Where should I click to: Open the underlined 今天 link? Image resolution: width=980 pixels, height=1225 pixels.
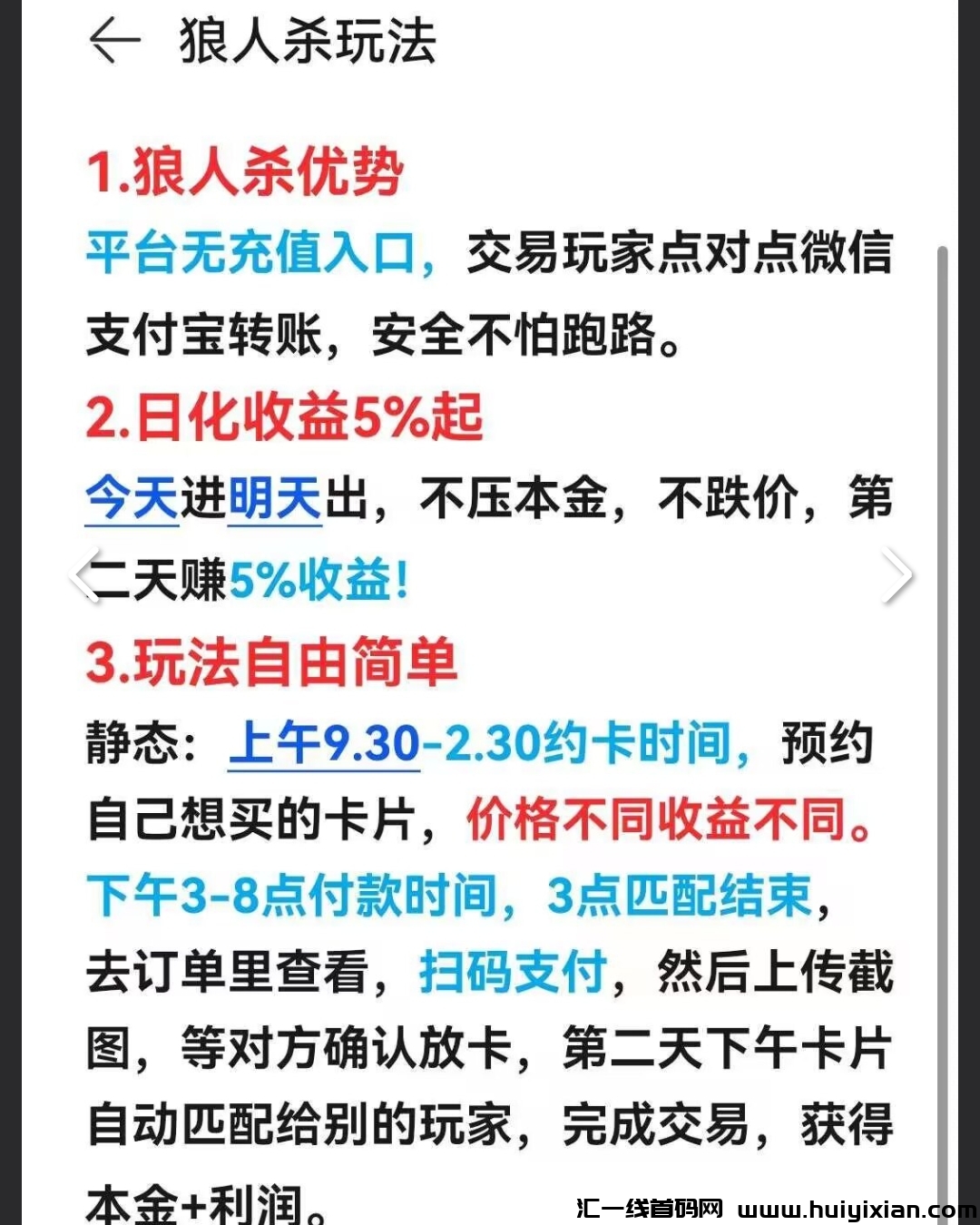tap(132, 498)
